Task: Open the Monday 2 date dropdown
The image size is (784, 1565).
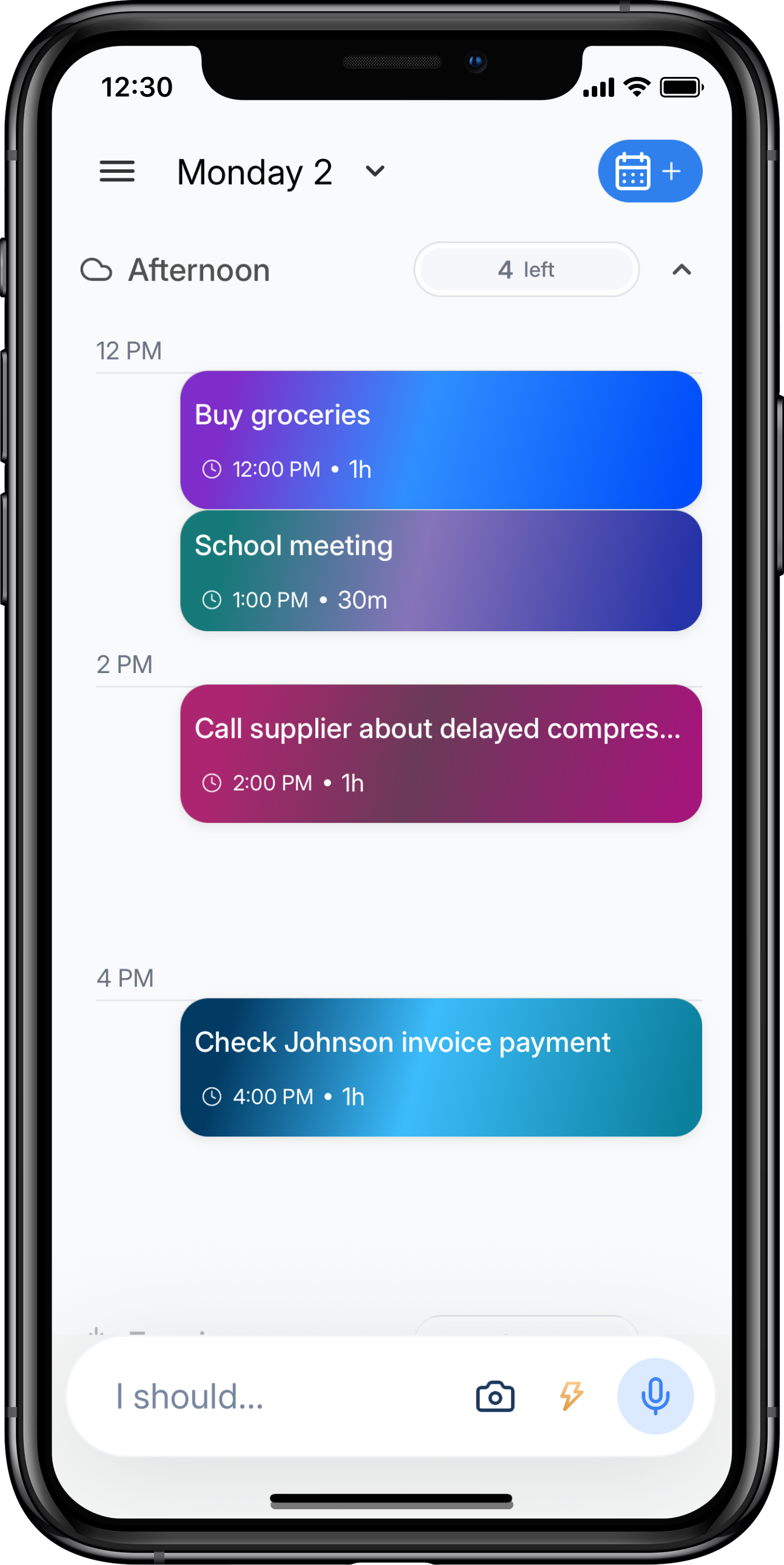Action: coord(375,172)
